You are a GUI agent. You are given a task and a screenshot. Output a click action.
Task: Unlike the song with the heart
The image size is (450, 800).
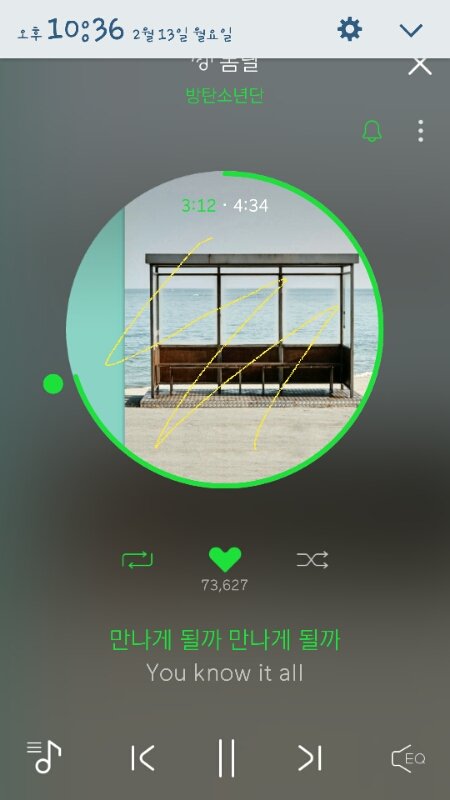225,560
